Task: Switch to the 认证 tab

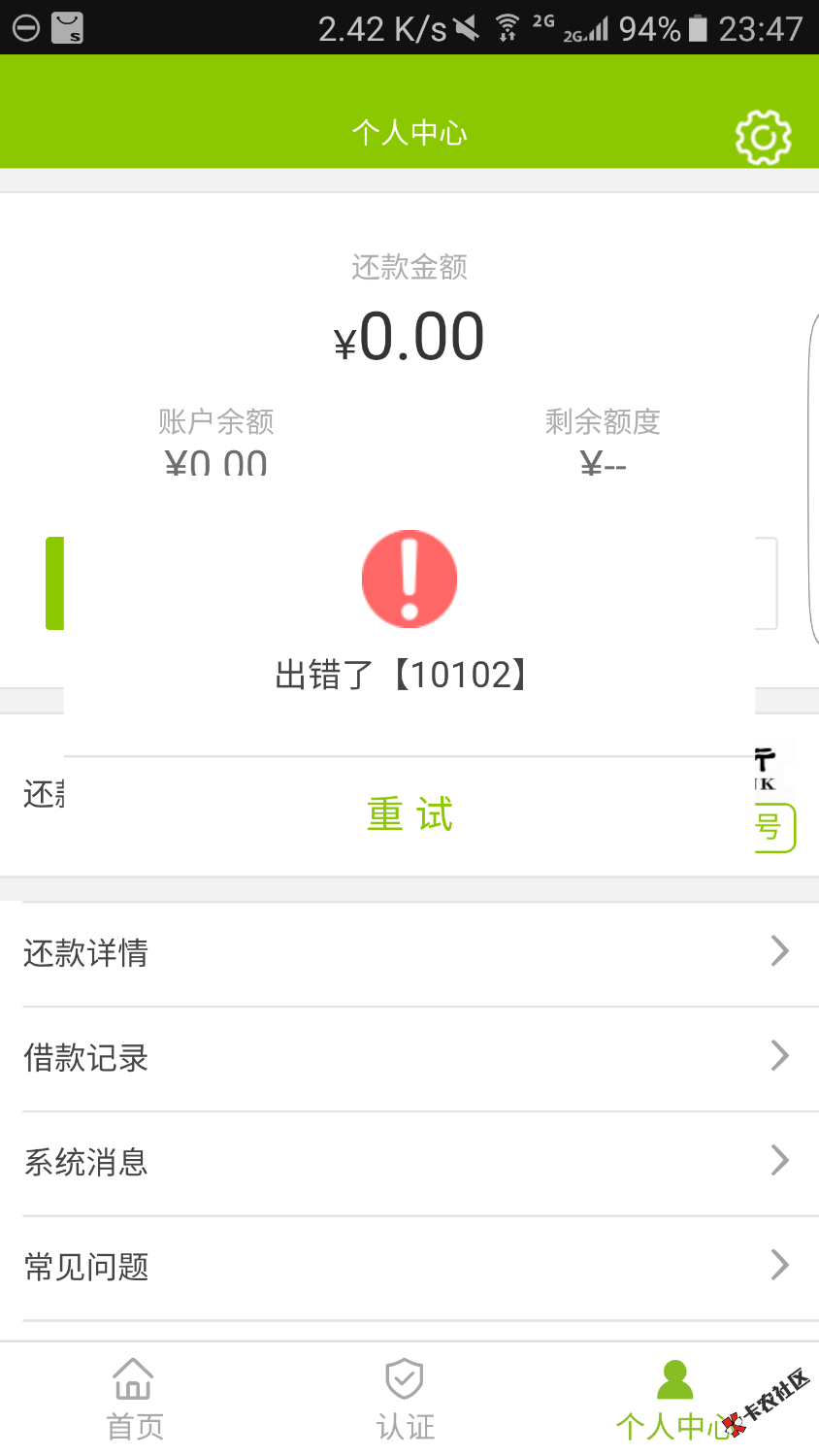Action: 406,1400
